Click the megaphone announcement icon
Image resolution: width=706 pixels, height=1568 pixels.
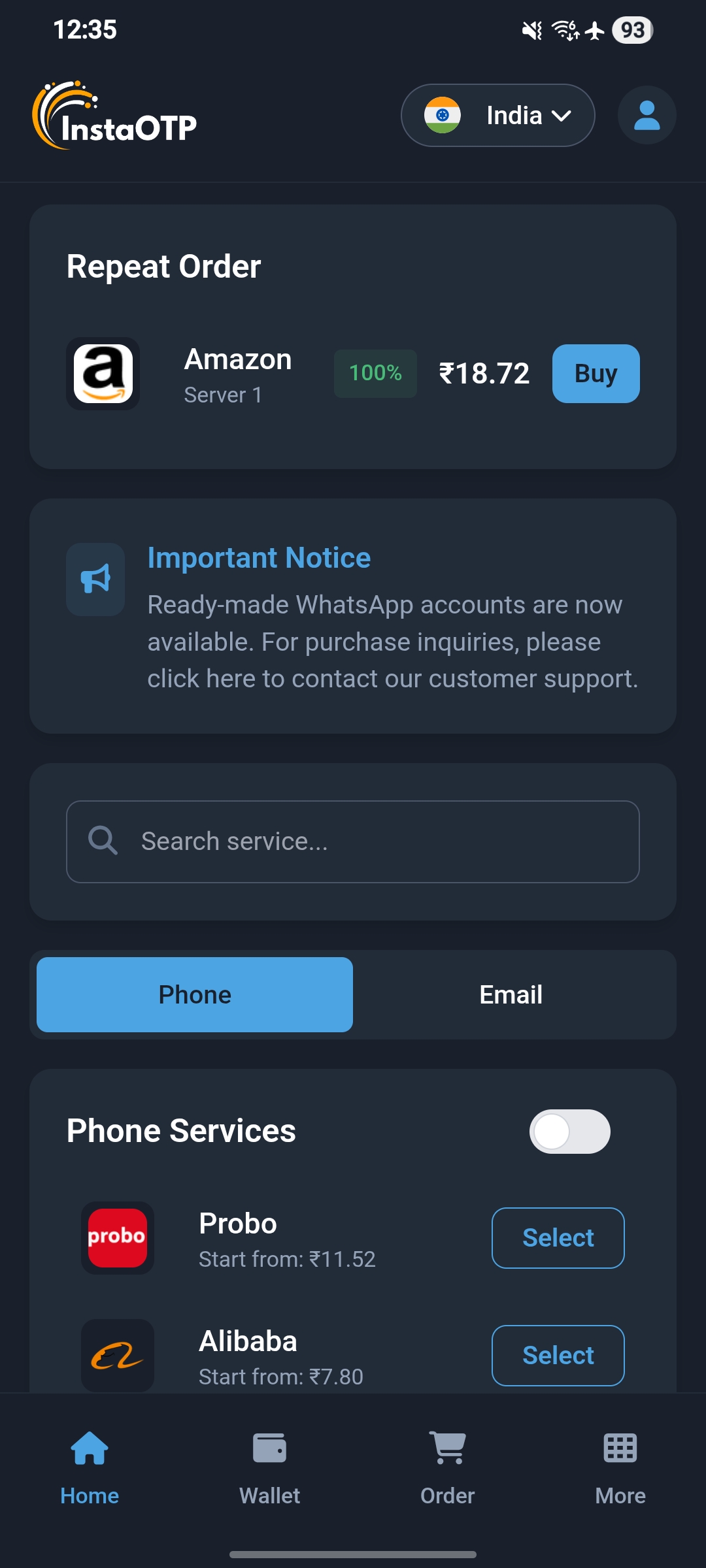(x=95, y=579)
